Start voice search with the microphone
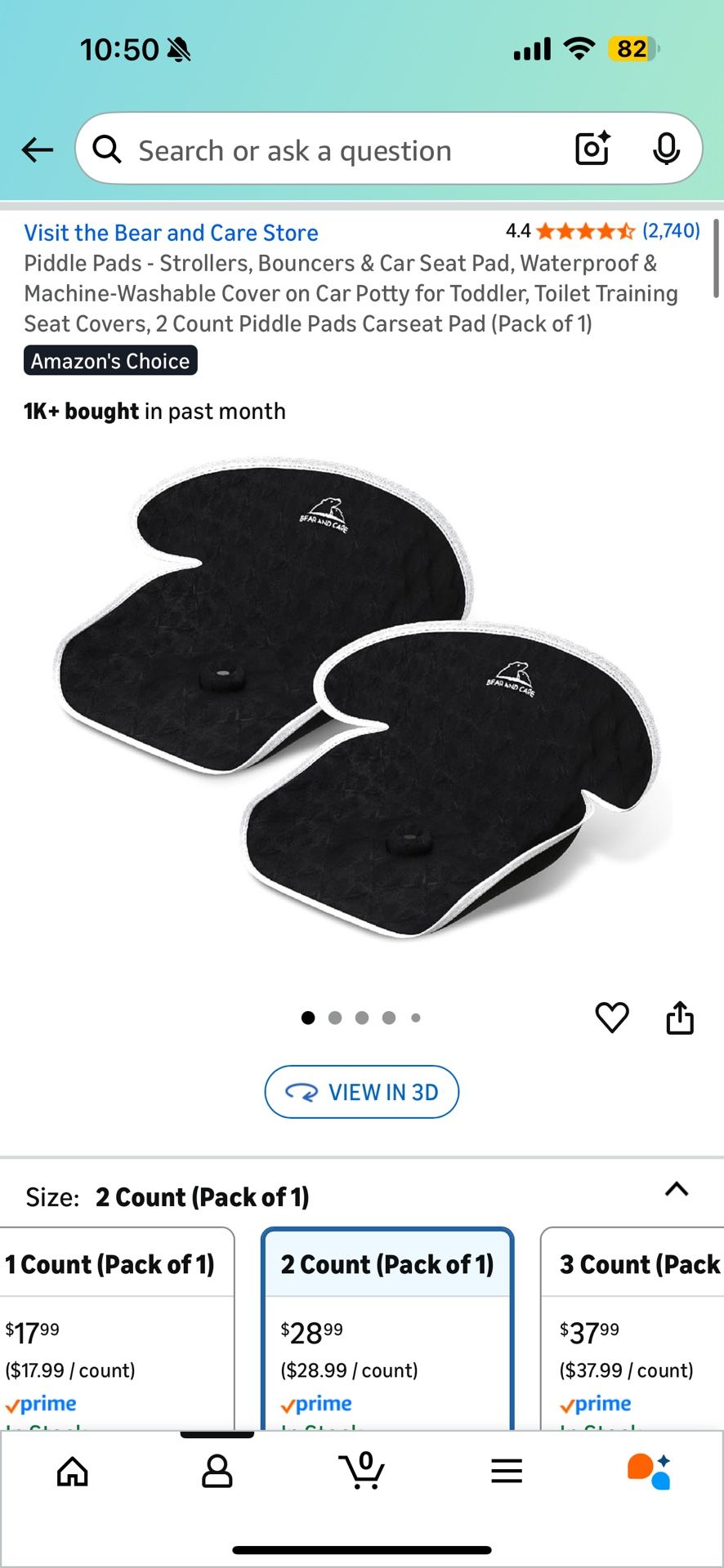This screenshot has width=724, height=1568. pyautogui.click(x=667, y=149)
